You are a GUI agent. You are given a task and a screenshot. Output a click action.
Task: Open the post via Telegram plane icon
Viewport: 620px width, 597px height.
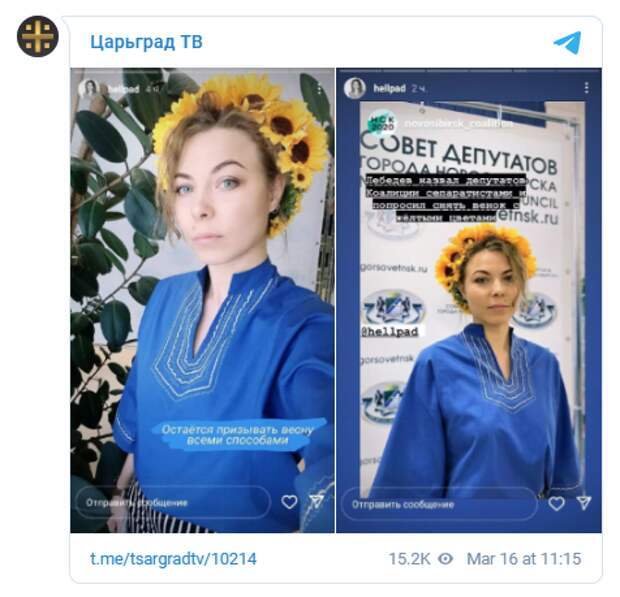click(x=567, y=42)
